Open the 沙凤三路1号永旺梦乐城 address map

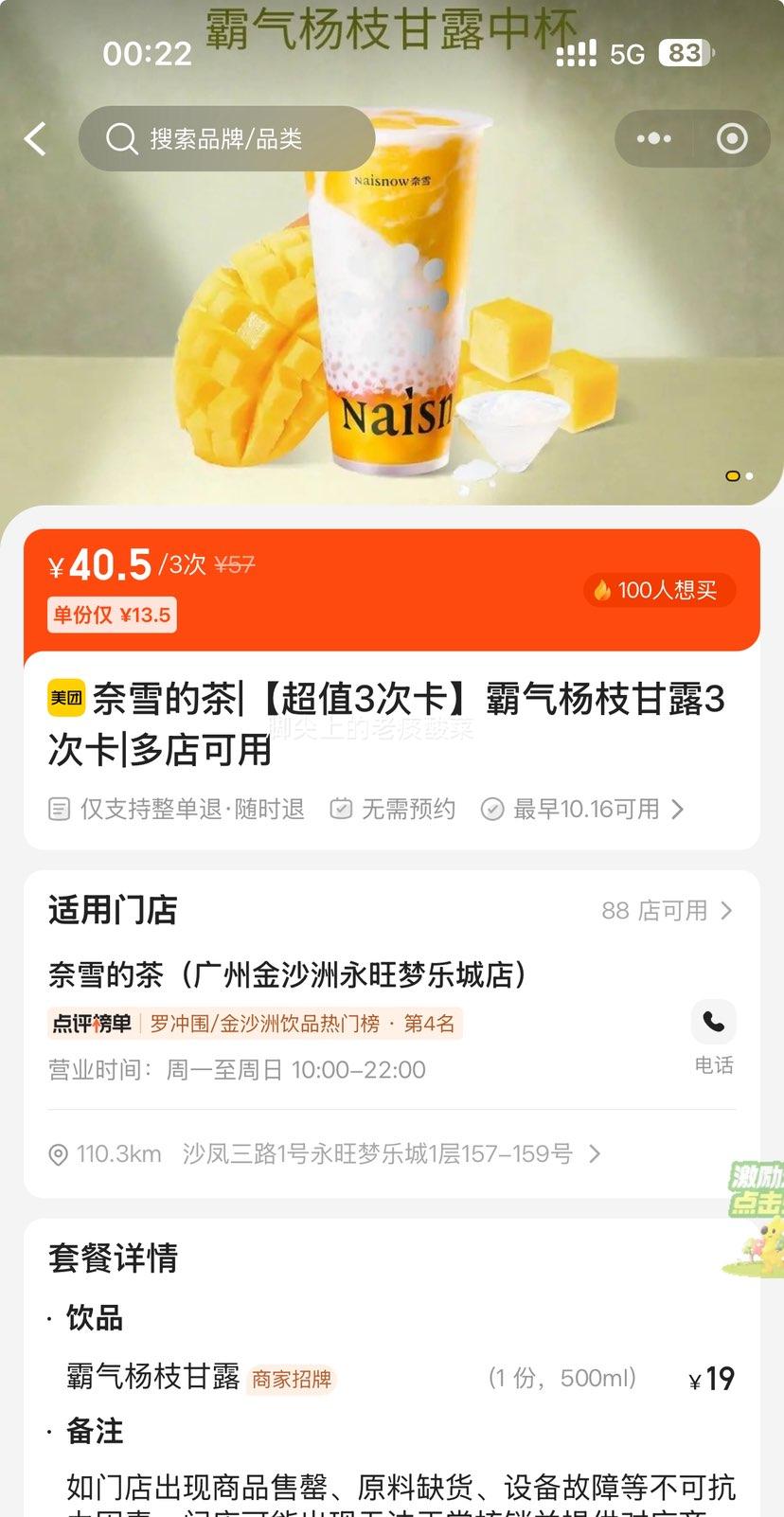coord(379,1154)
